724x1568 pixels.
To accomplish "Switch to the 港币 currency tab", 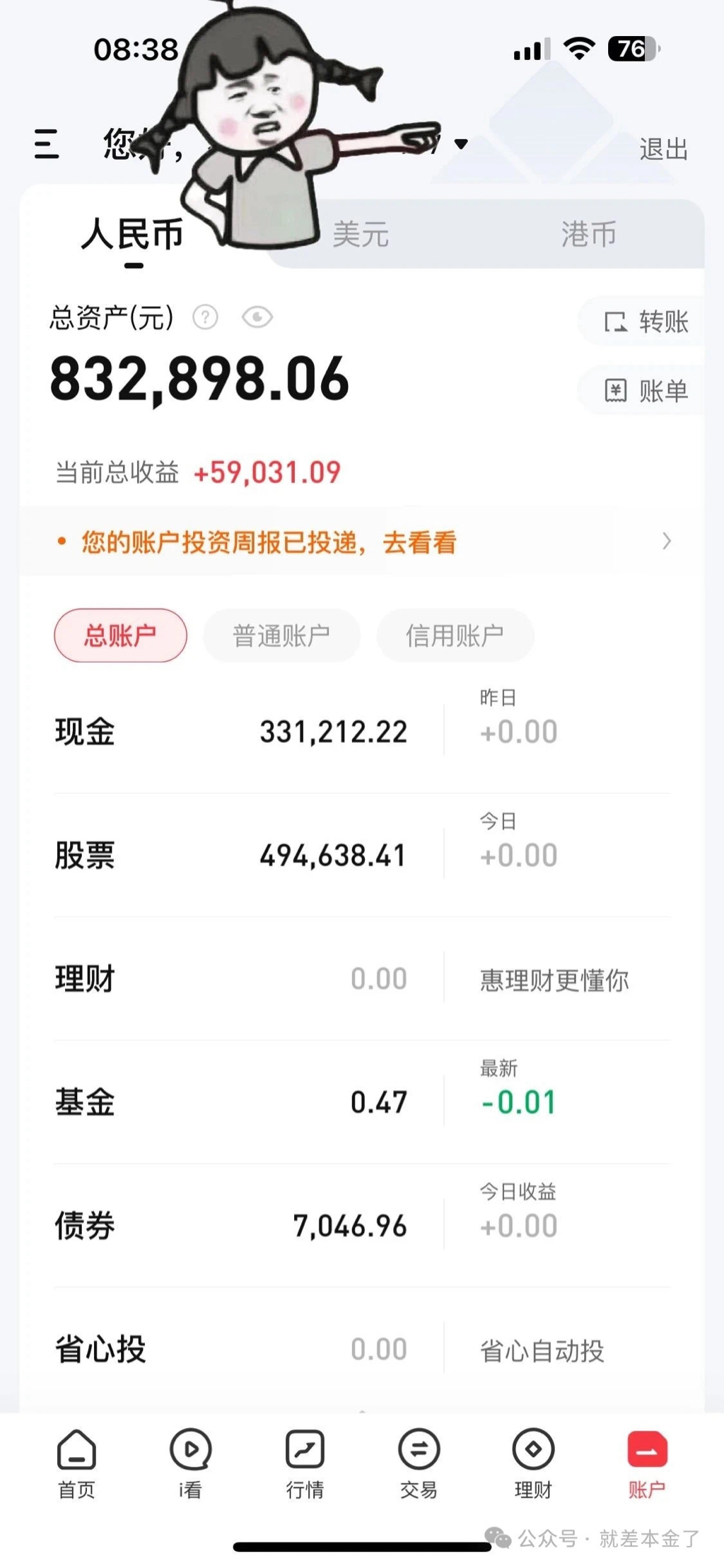I will 588,234.
